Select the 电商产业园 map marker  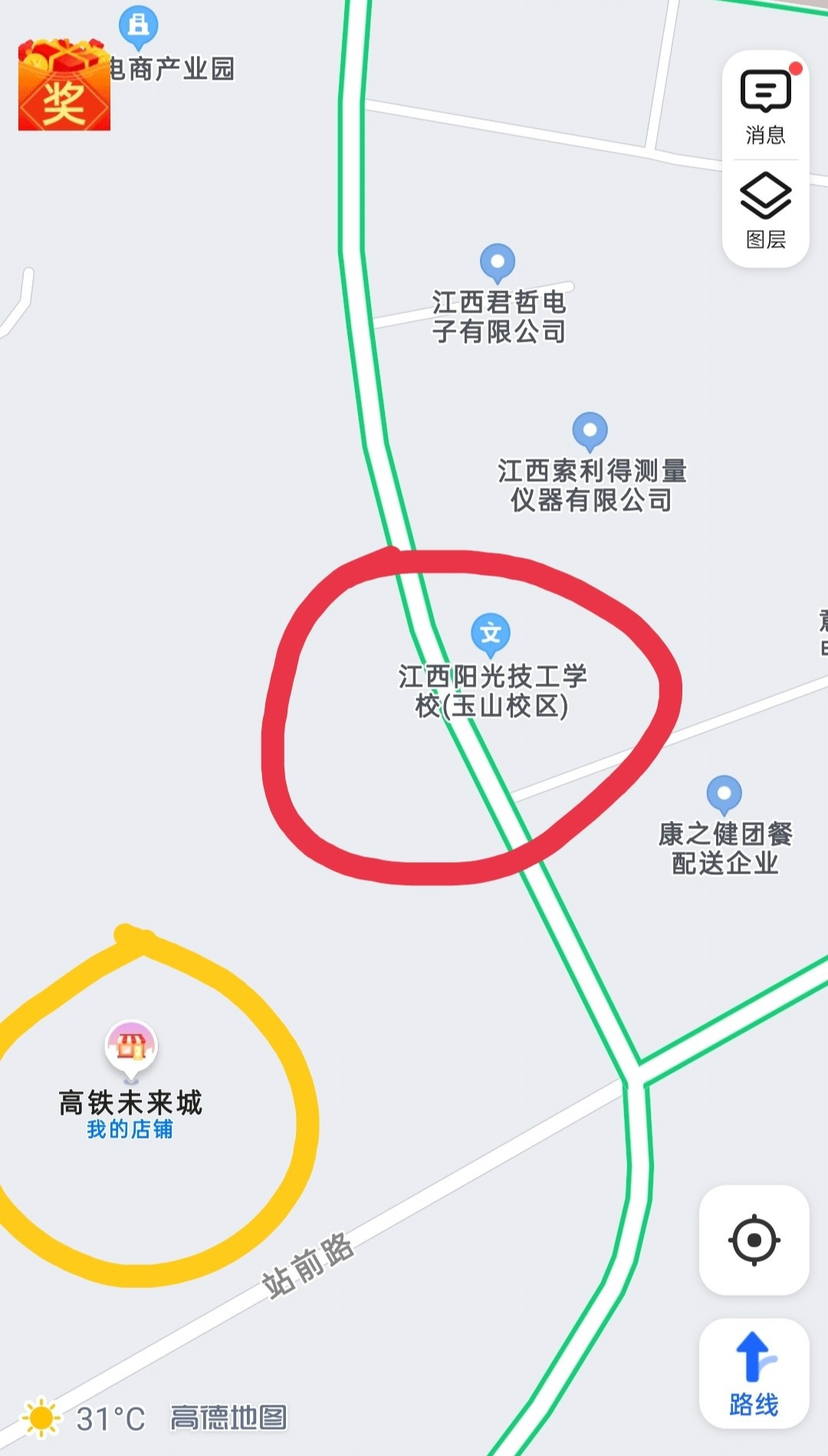point(139,25)
